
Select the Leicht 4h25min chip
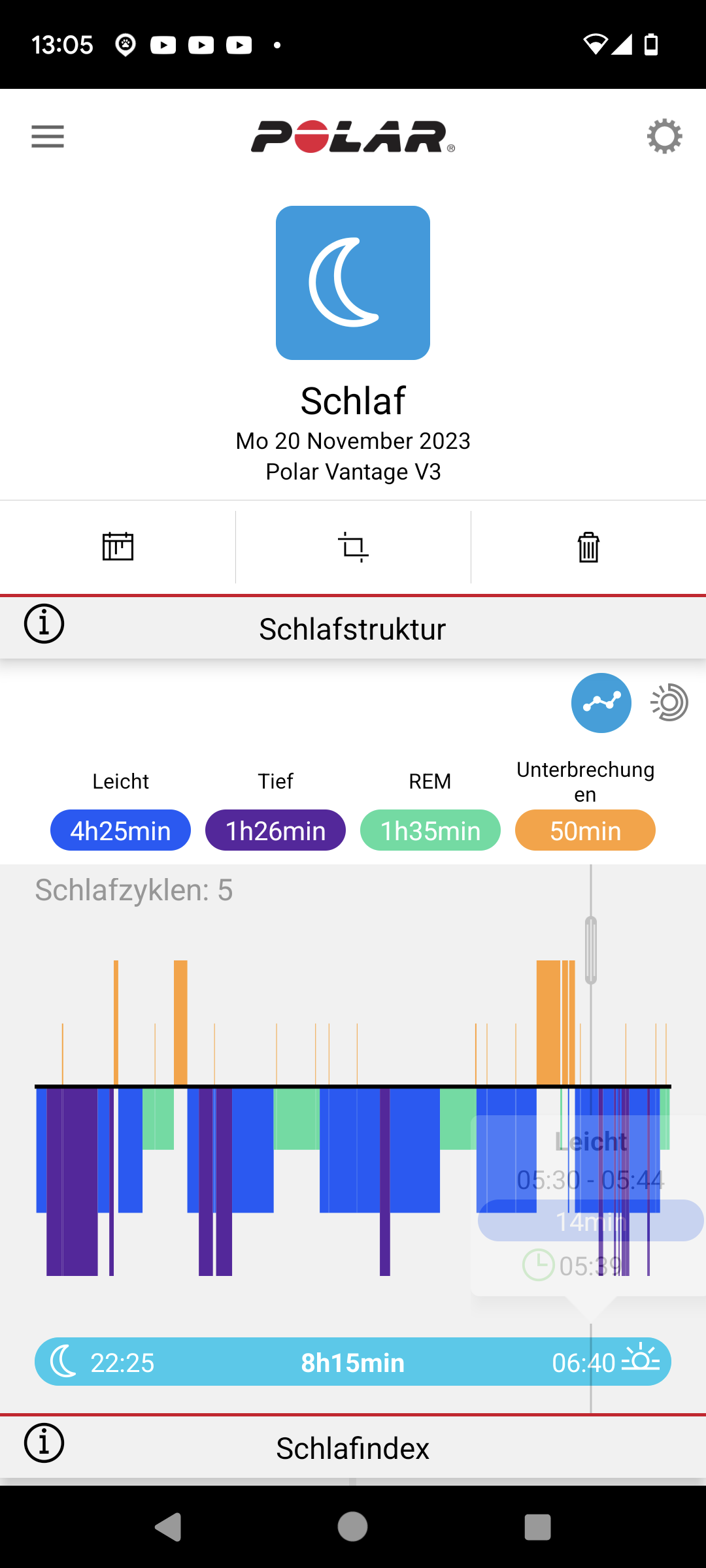pos(120,830)
